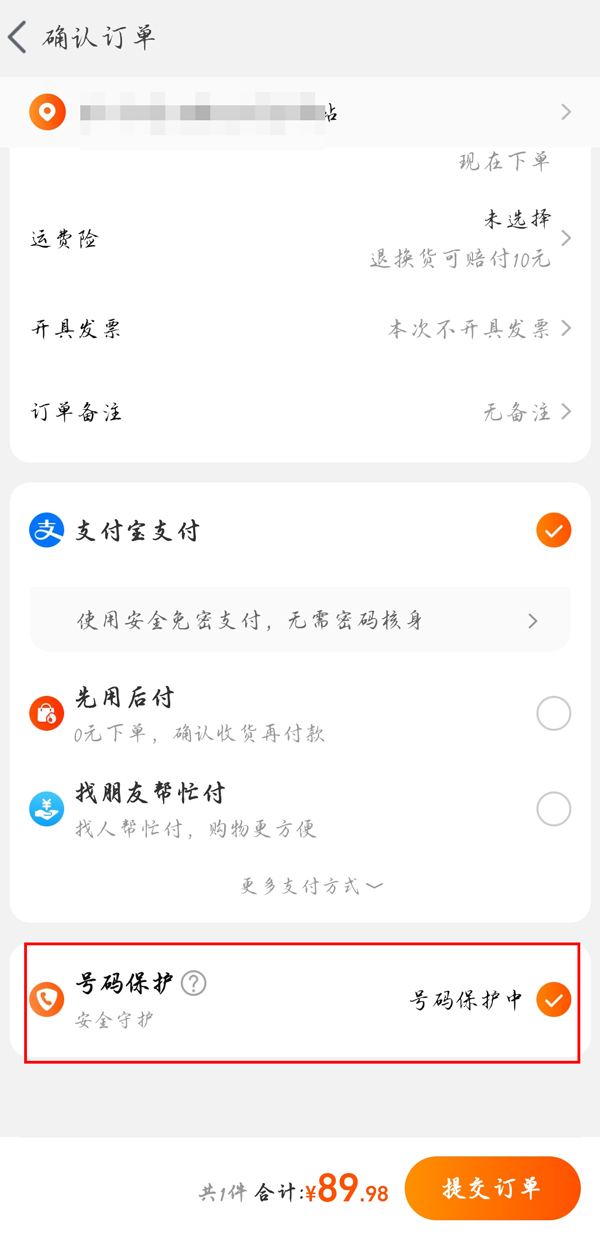Toggle 号码保护 number protection checkbox
Image resolution: width=600 pixels, height=1240 pixels.
[553, 999]
